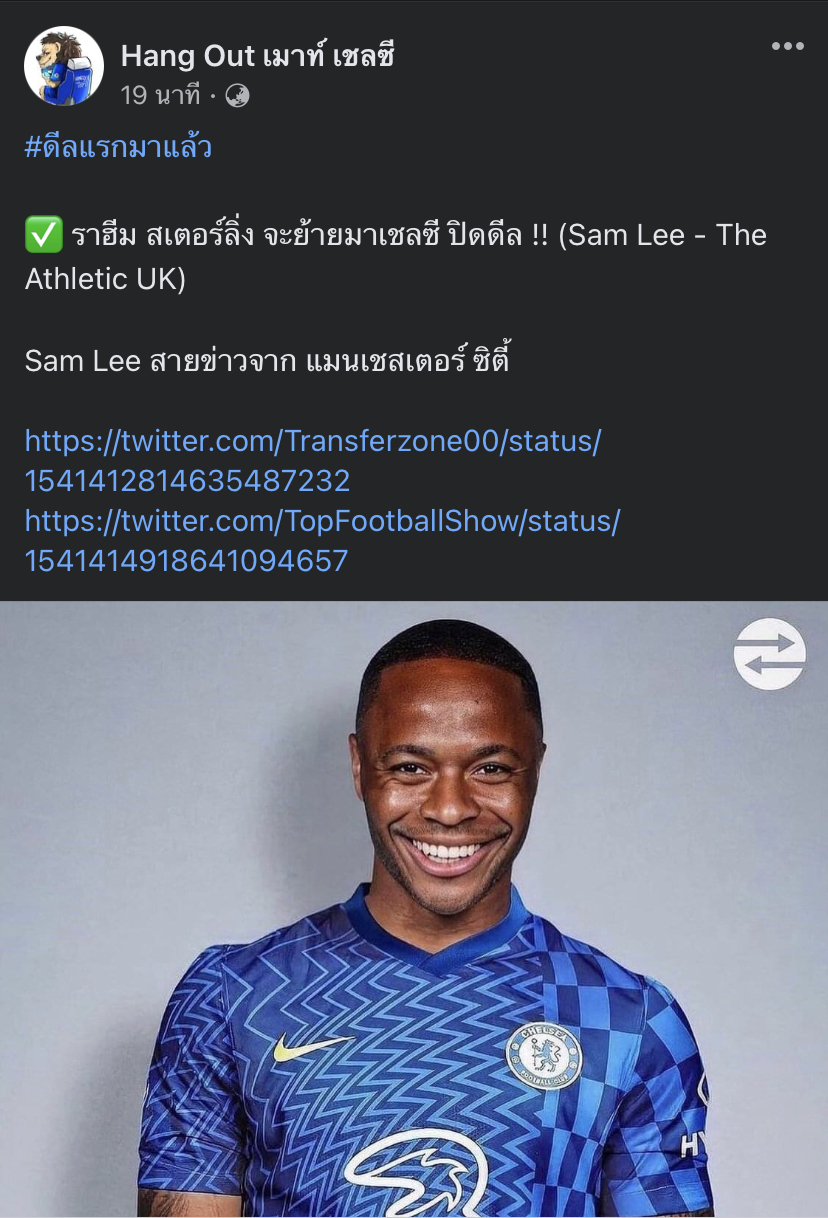Open the TopFootballShow Twitter link
Image resolution: width=828 pixels, height=1218 pixels.
point(322,540)
